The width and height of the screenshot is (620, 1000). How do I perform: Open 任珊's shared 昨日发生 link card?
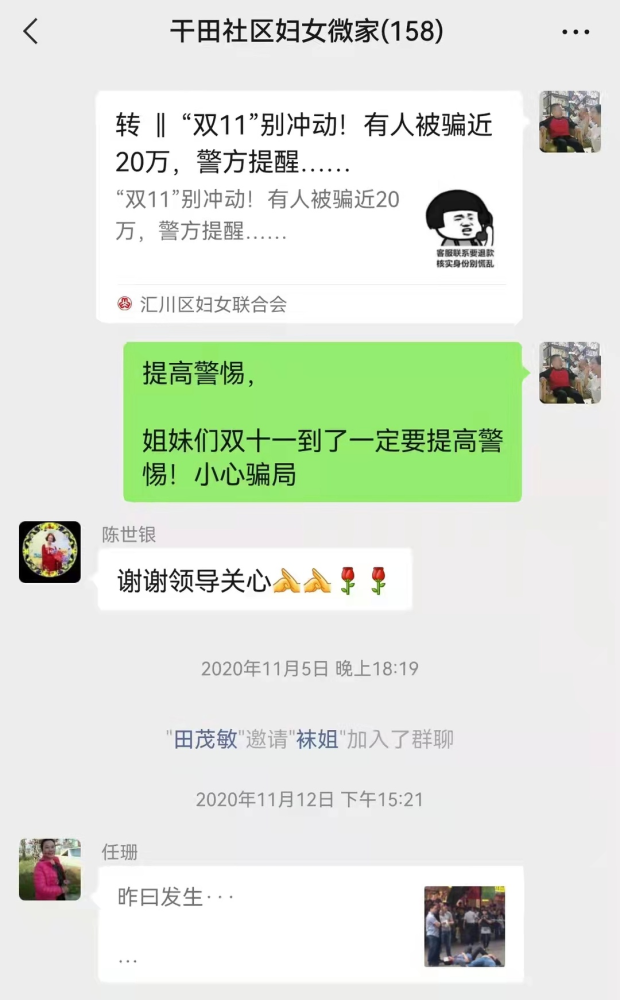(310, 924)
